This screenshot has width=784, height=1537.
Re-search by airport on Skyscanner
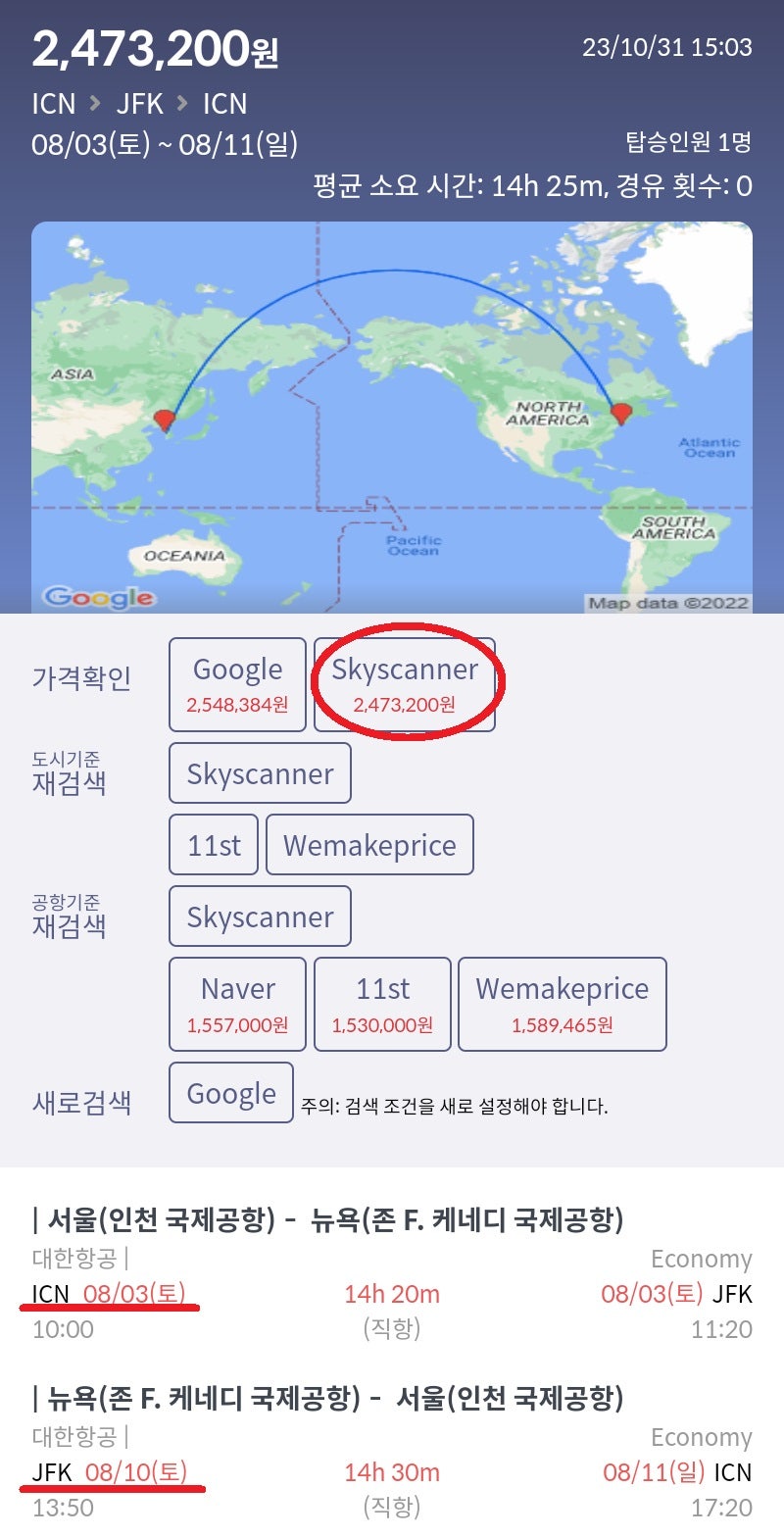(260, 917)
